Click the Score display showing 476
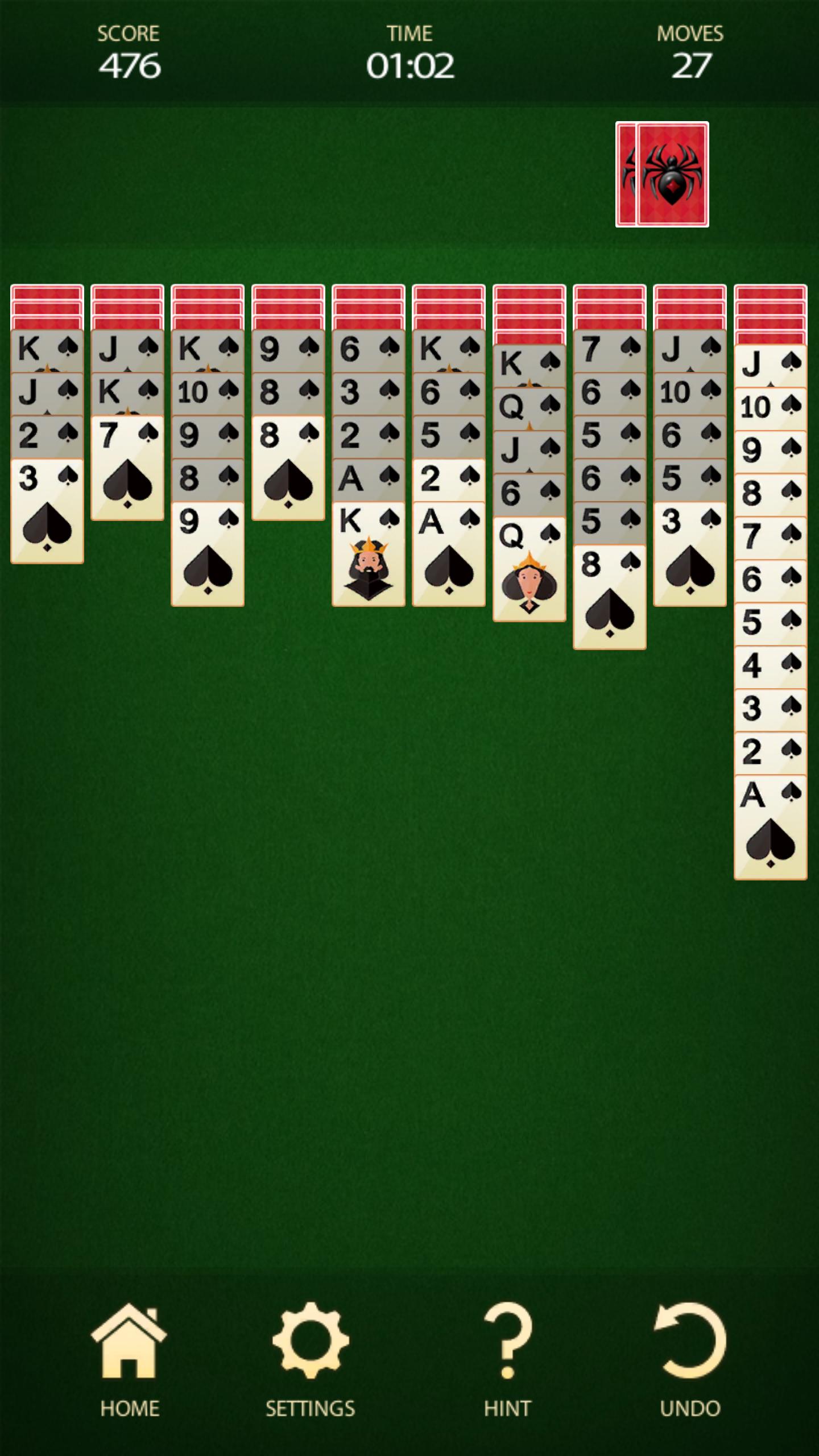 coord(129,54)
